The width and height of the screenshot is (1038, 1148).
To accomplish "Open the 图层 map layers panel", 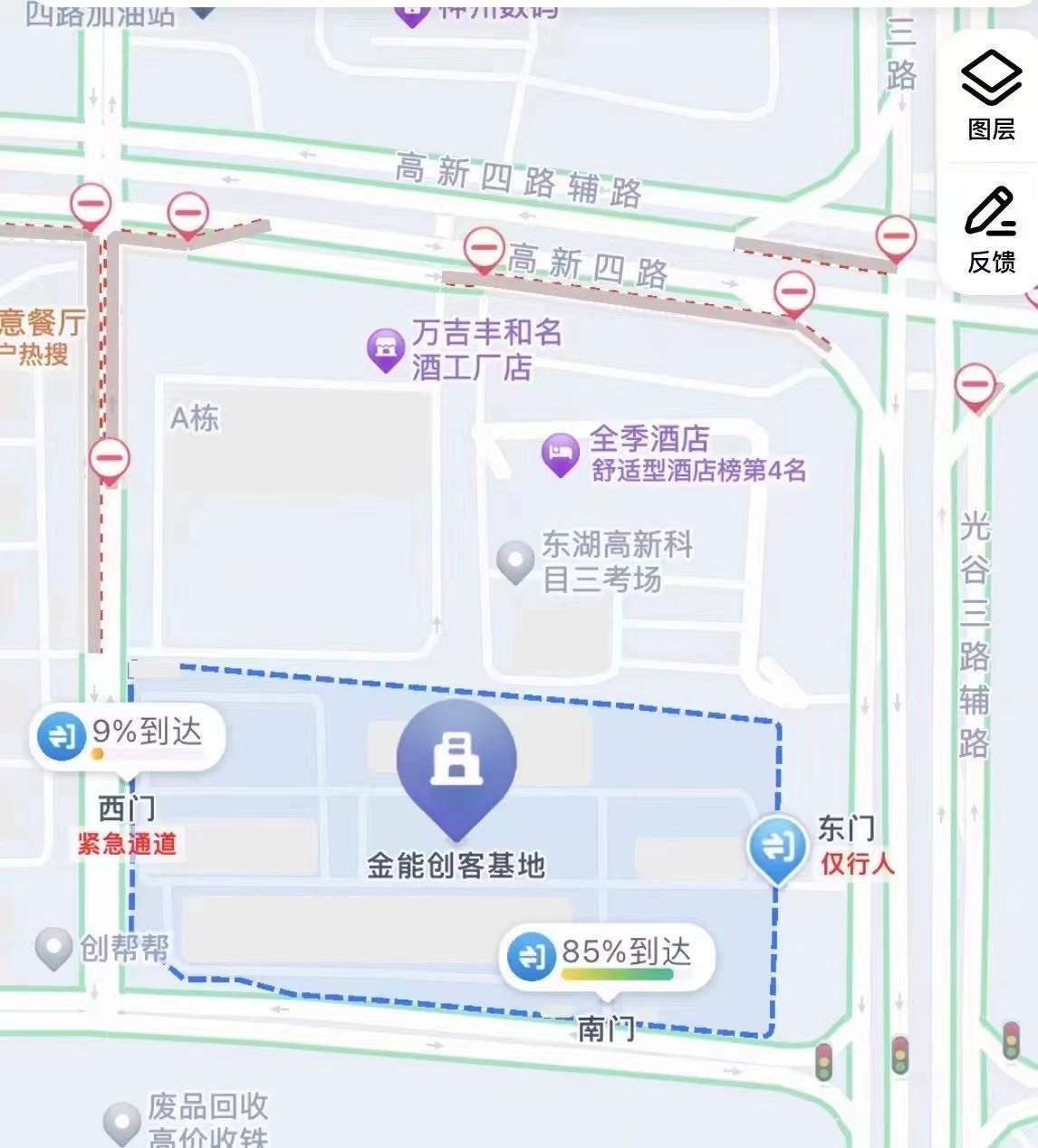I will (991, 95).
